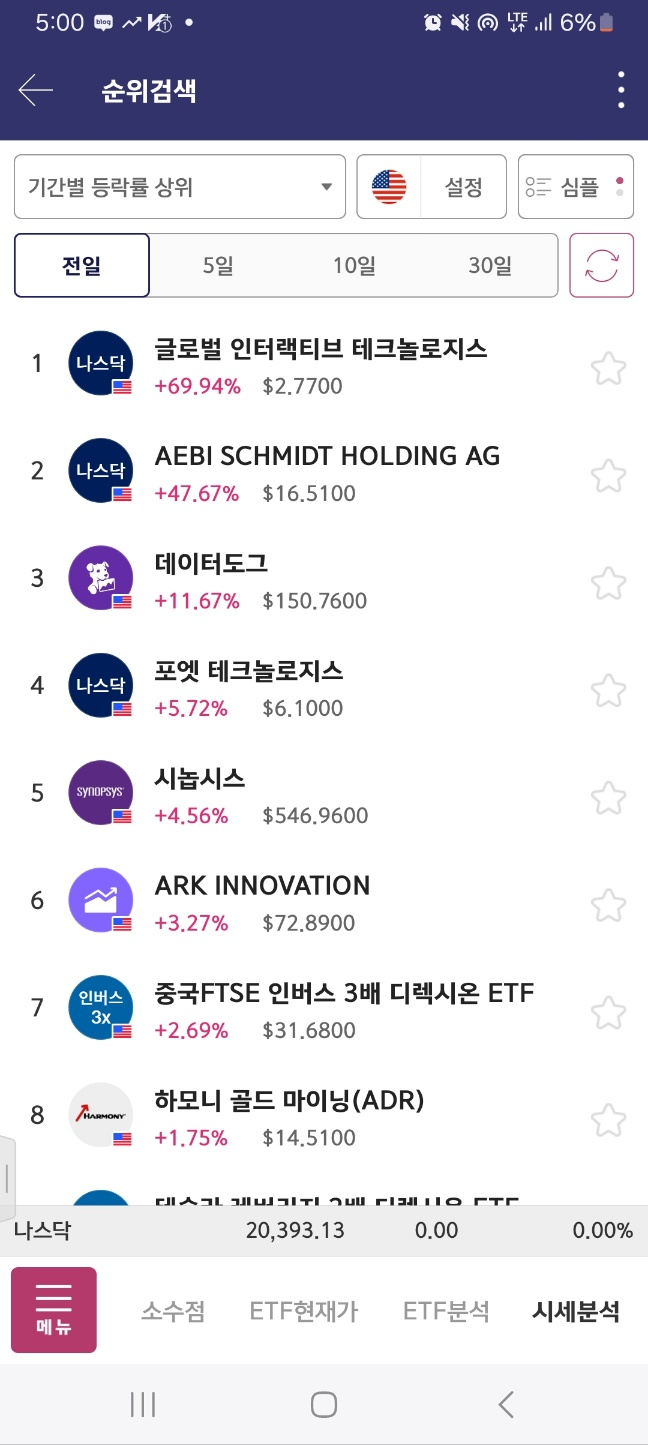The height and width of the screenshot is (1445, 648).
Task: Open the 메뉴 button
Action: click(x=54, y=1310)
